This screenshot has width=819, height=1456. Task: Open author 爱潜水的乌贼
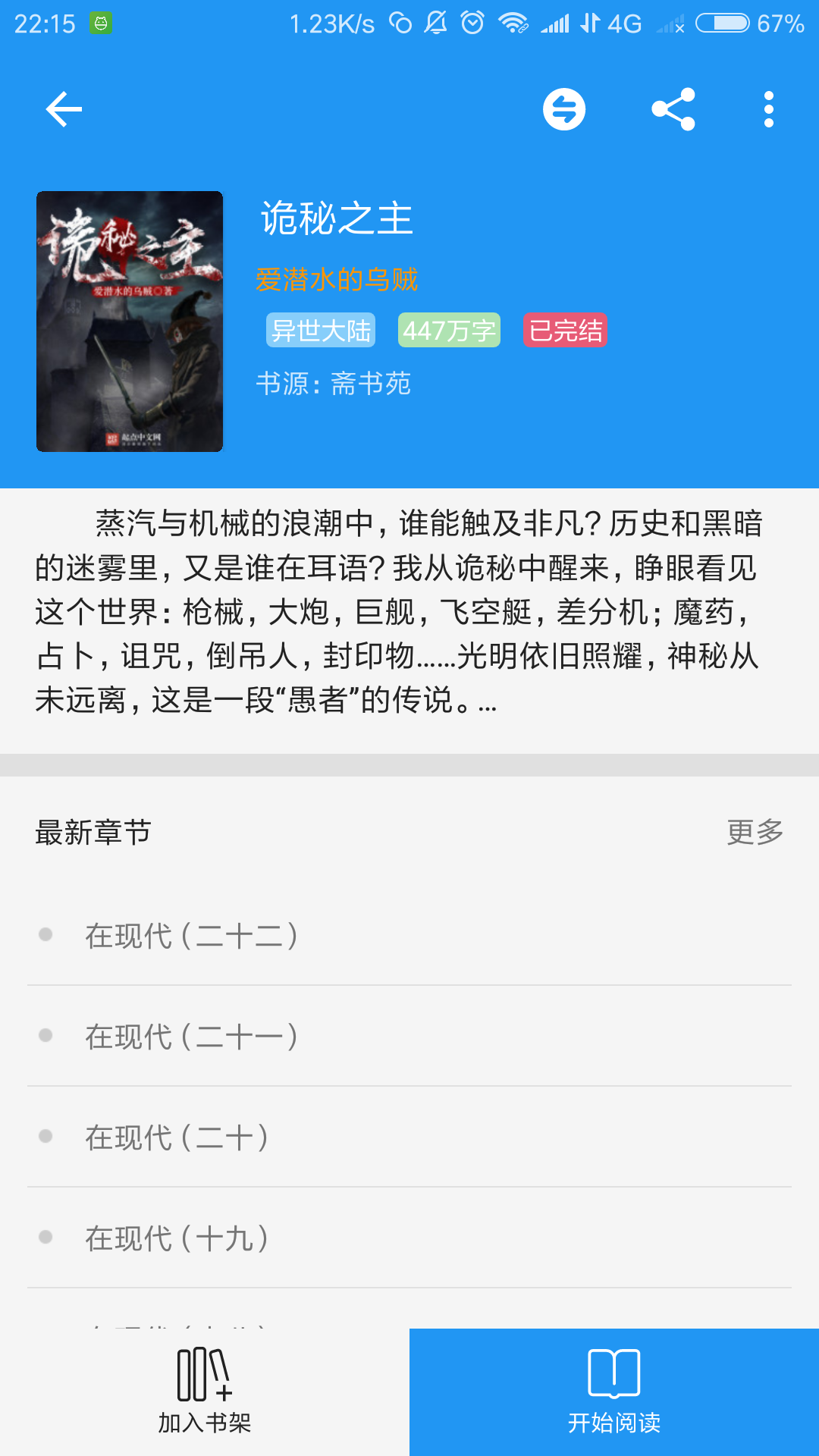click(x=337, y=280)
